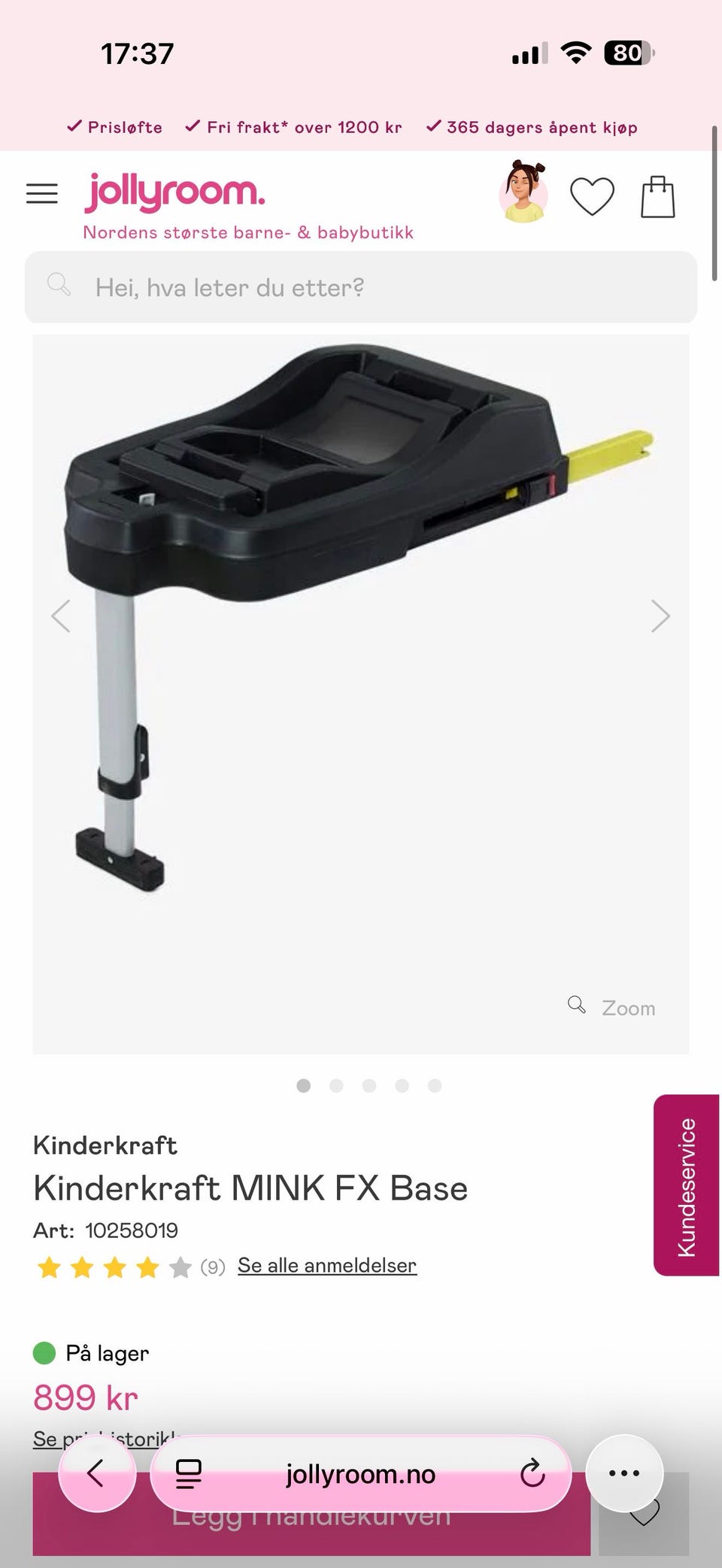Open the wishlist heart in the header
Screen dimensions: 722x1568
pyautogui.click(x=592, y=196)
